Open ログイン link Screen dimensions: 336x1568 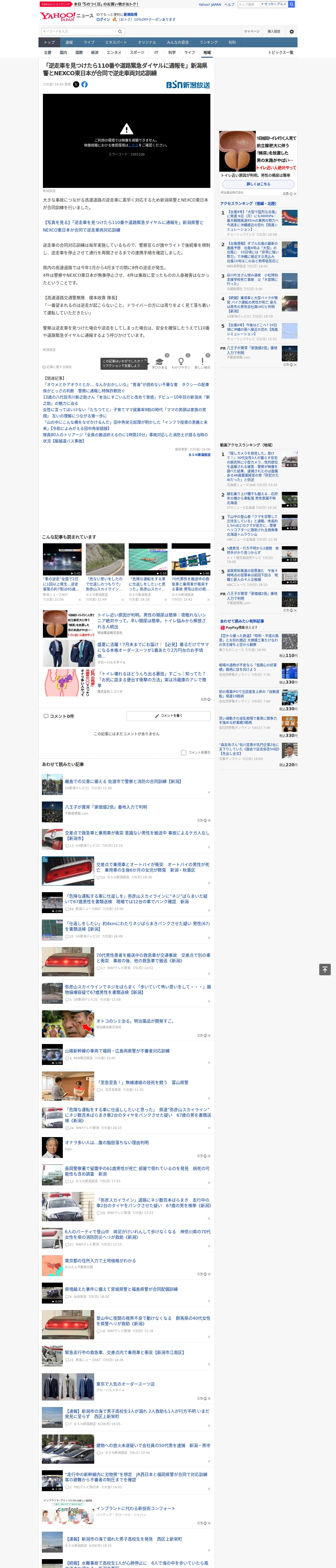(x=103, y=20)
